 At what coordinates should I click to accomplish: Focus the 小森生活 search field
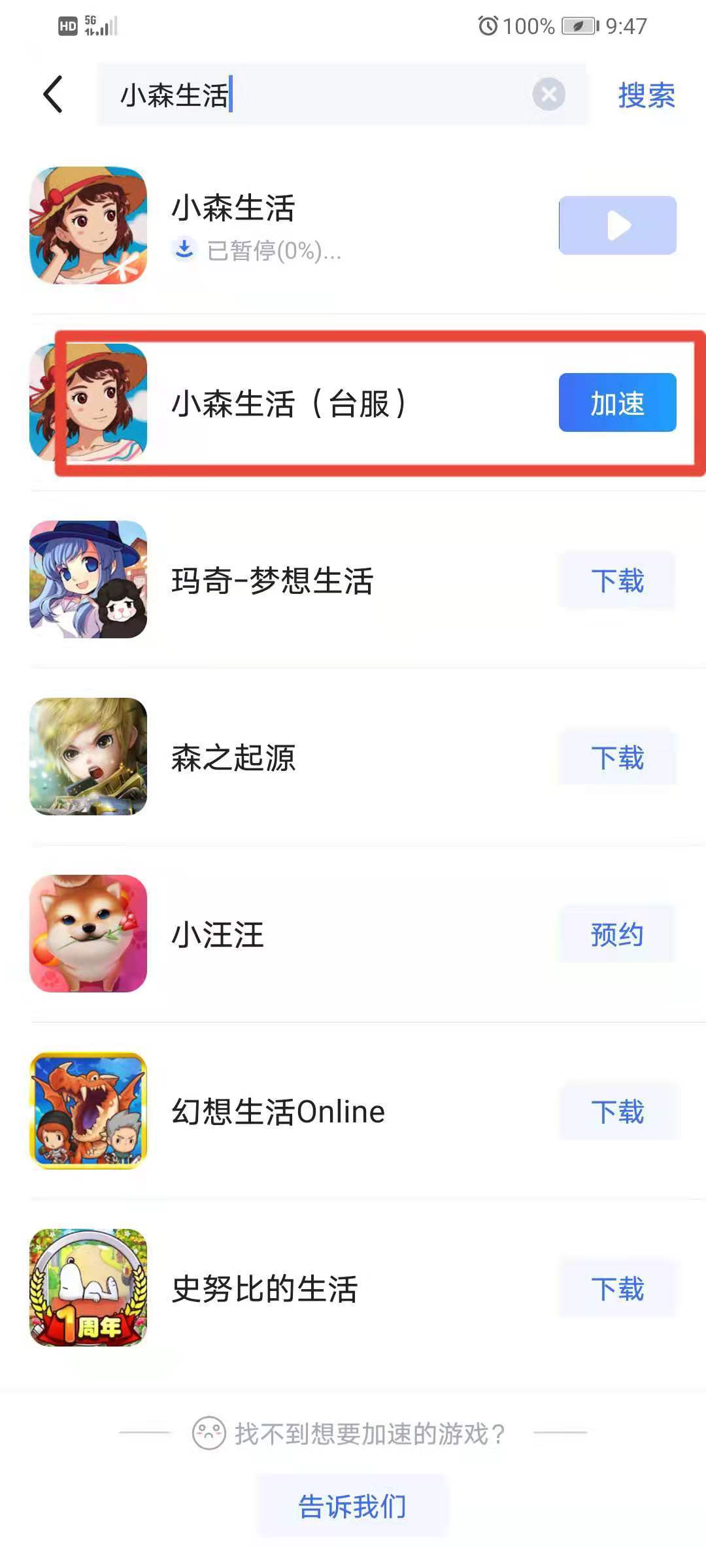(x=320, y=95)
